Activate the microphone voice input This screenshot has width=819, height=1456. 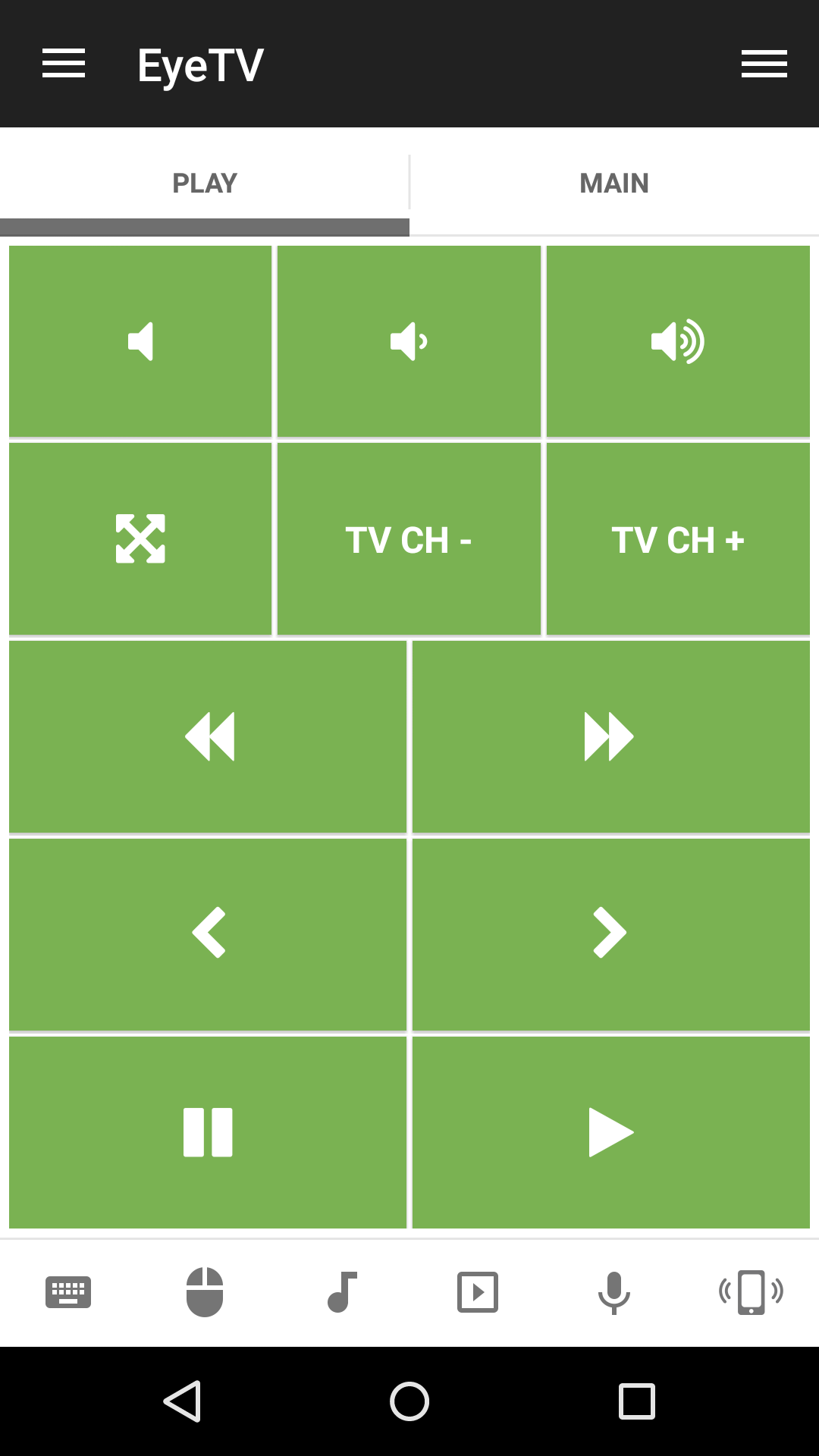pyautogui.click(x=614, y=1292)
